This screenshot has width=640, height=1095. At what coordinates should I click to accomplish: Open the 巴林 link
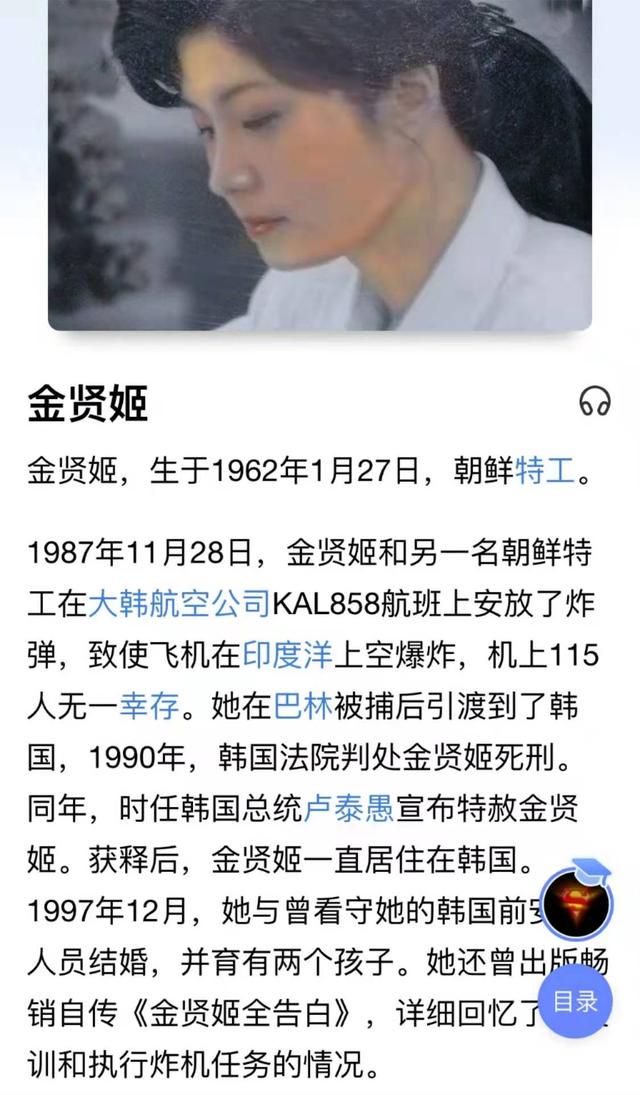pos(303,707)
